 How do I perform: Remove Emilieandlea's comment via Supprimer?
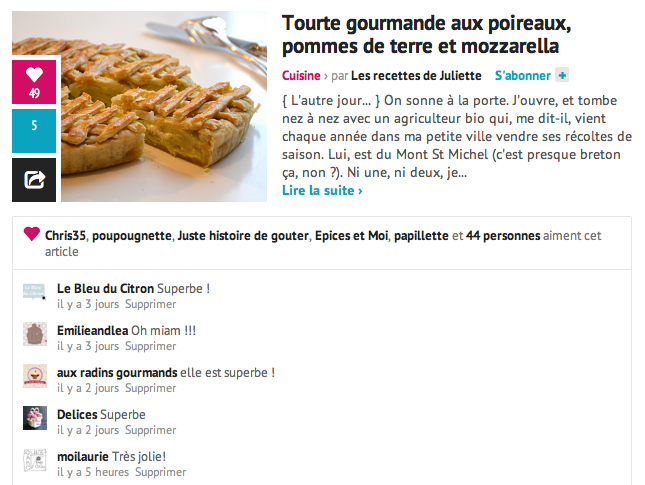click(x=151, y=346)
